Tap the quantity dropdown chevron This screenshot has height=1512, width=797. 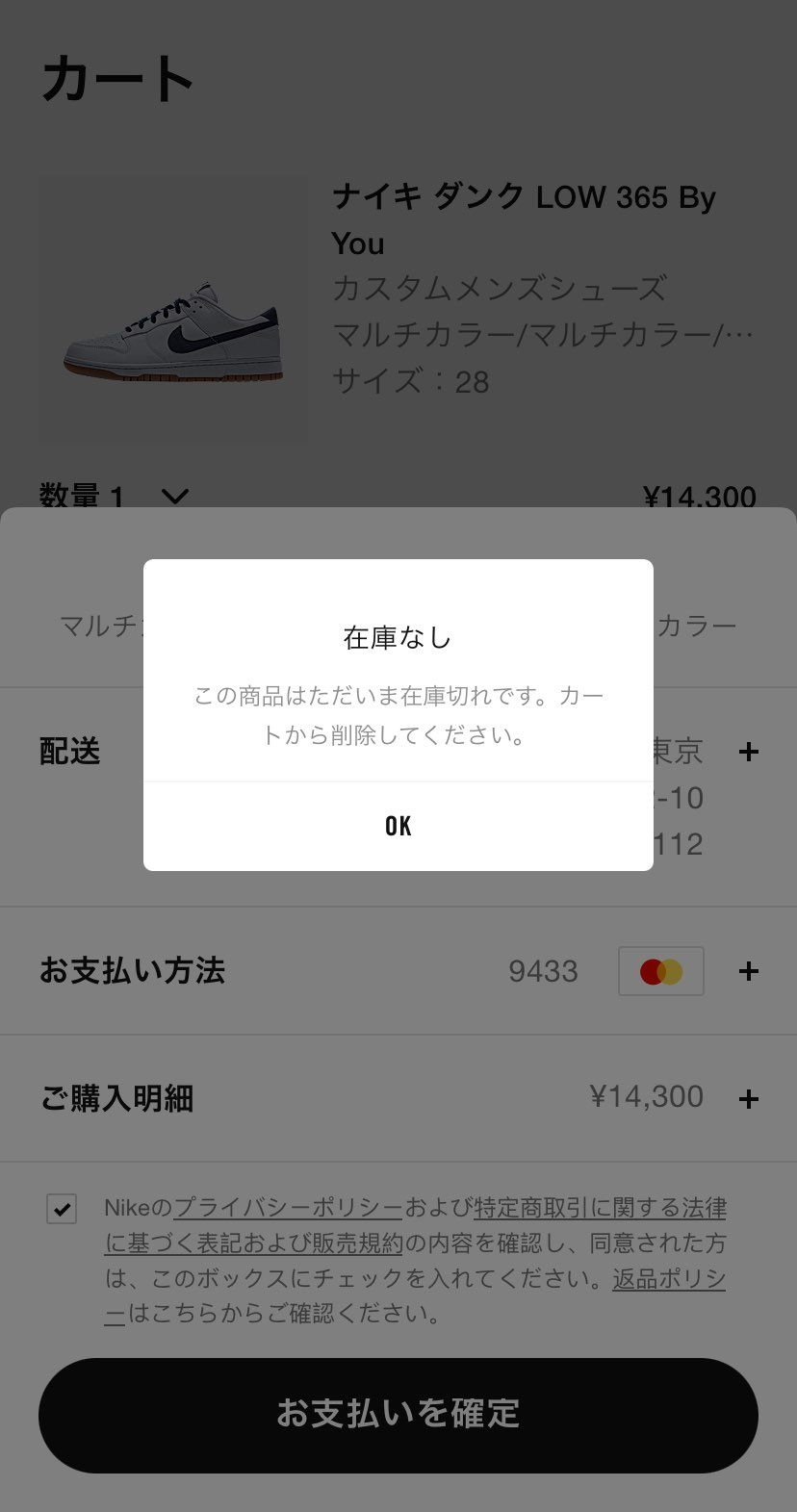[174, 498]
